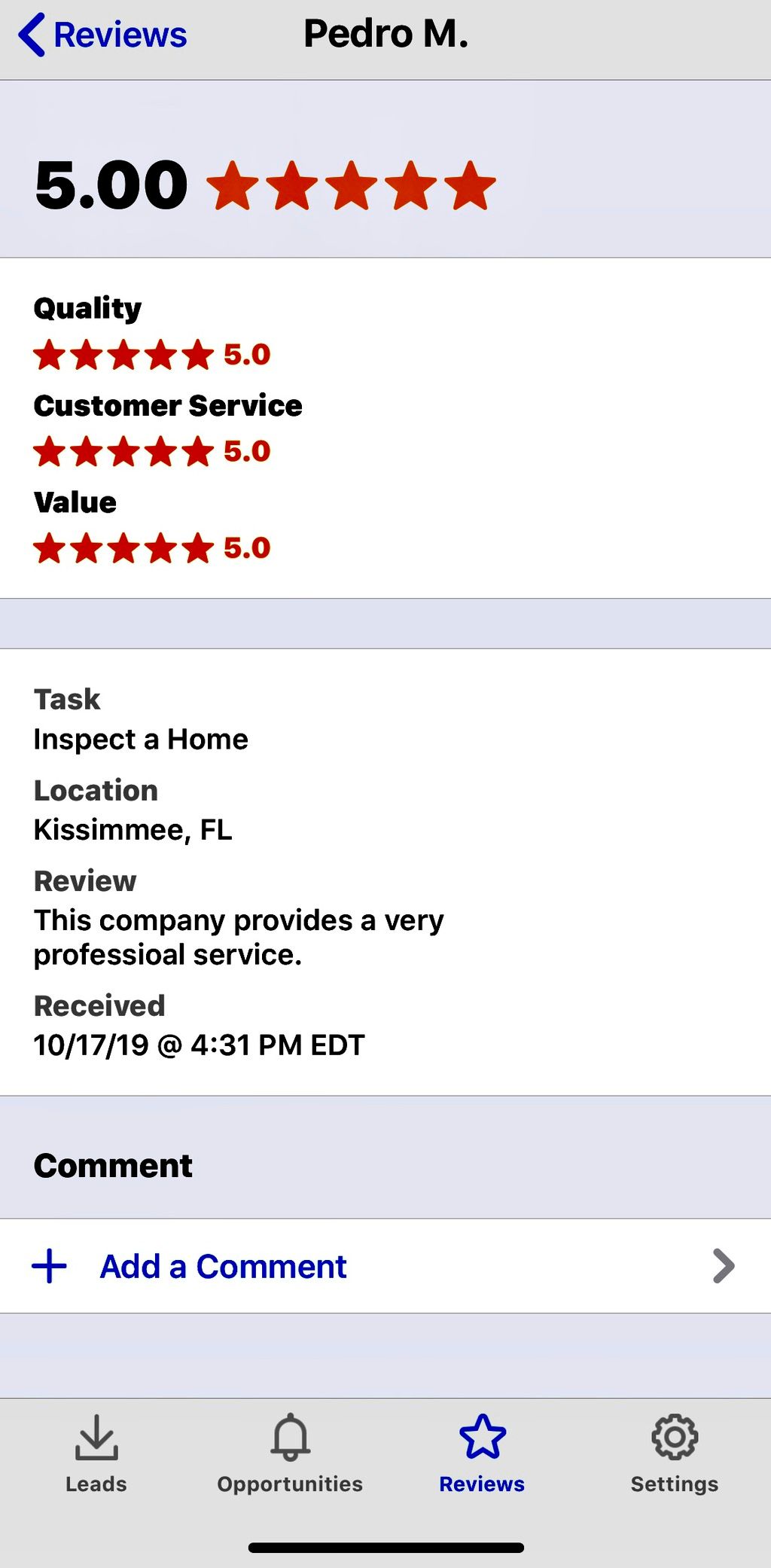Open the Settings tab
771x1568 pixels.
coord(674,1454)
